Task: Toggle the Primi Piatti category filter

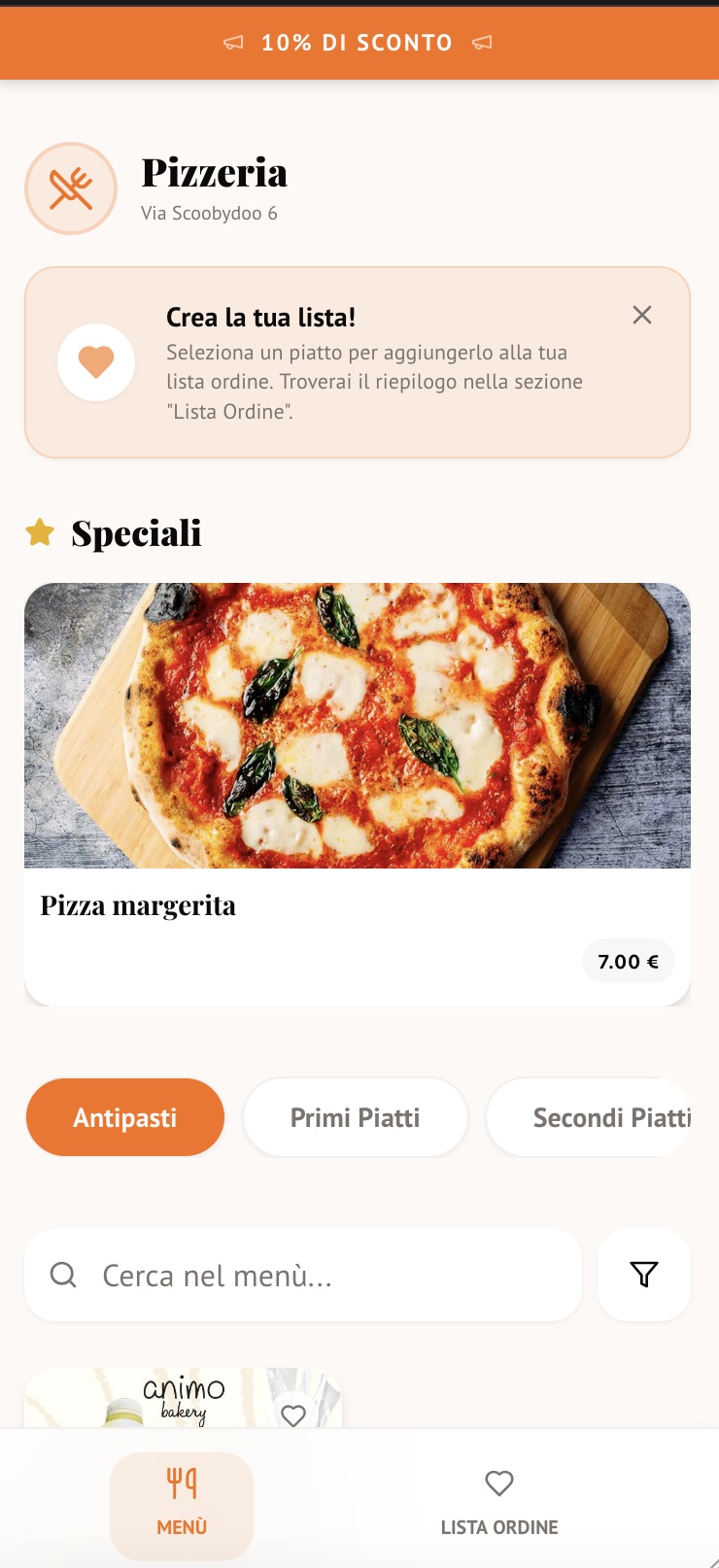Action: pos(355,1117)
